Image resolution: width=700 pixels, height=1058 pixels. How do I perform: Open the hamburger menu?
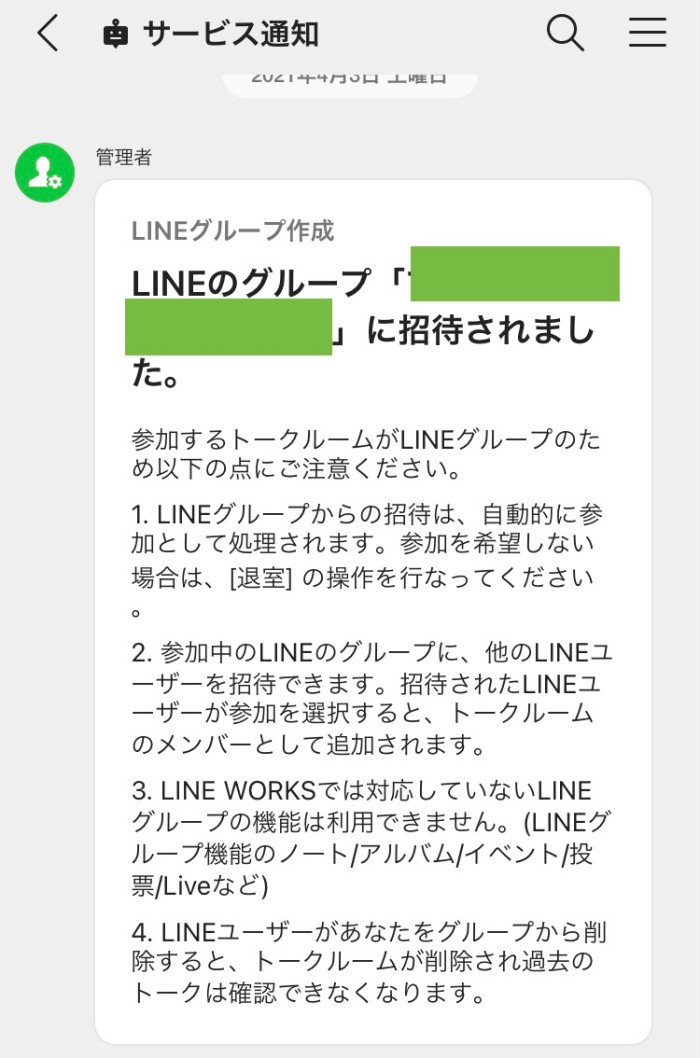[647, 34]
